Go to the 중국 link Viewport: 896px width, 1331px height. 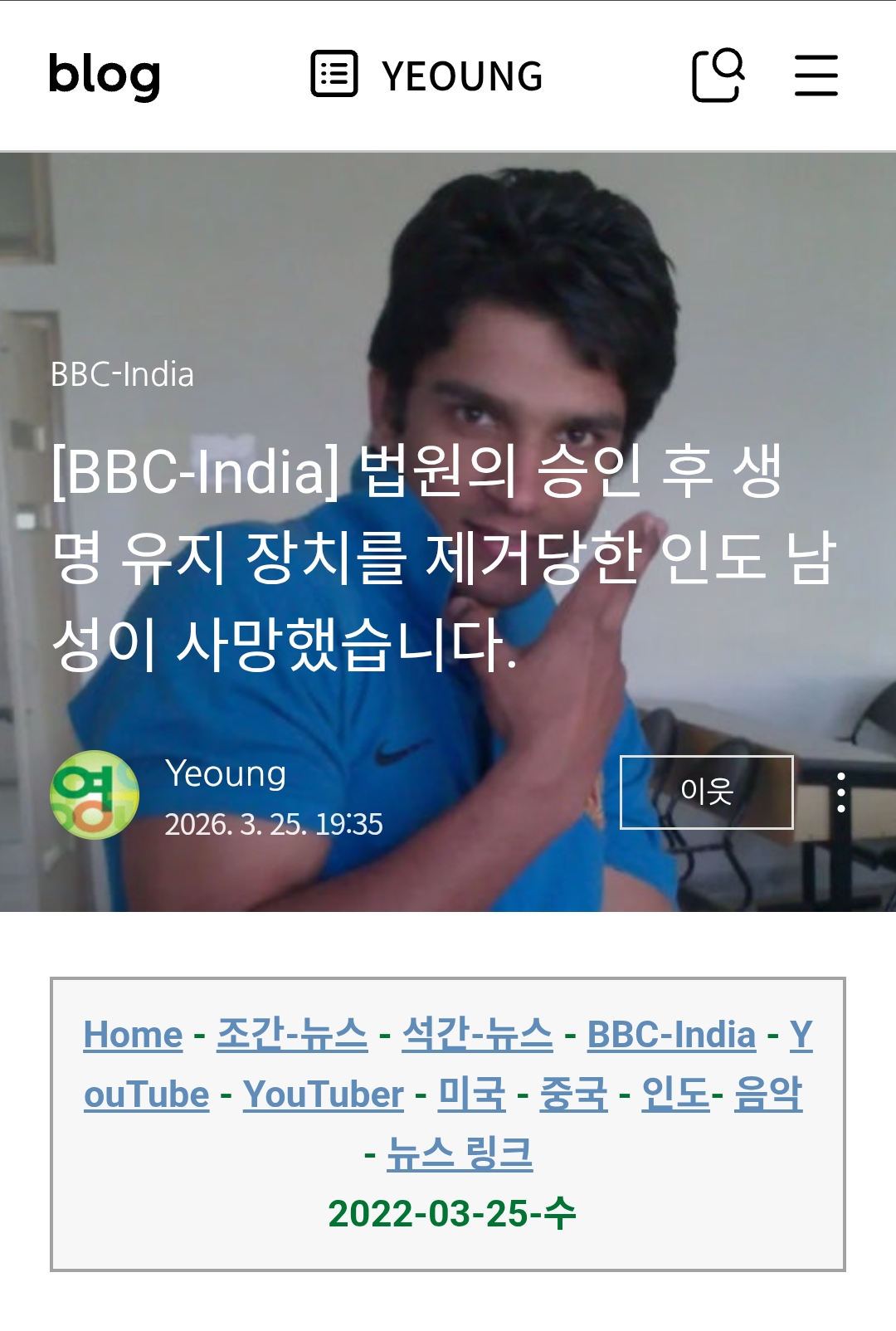coord(573,1095)
